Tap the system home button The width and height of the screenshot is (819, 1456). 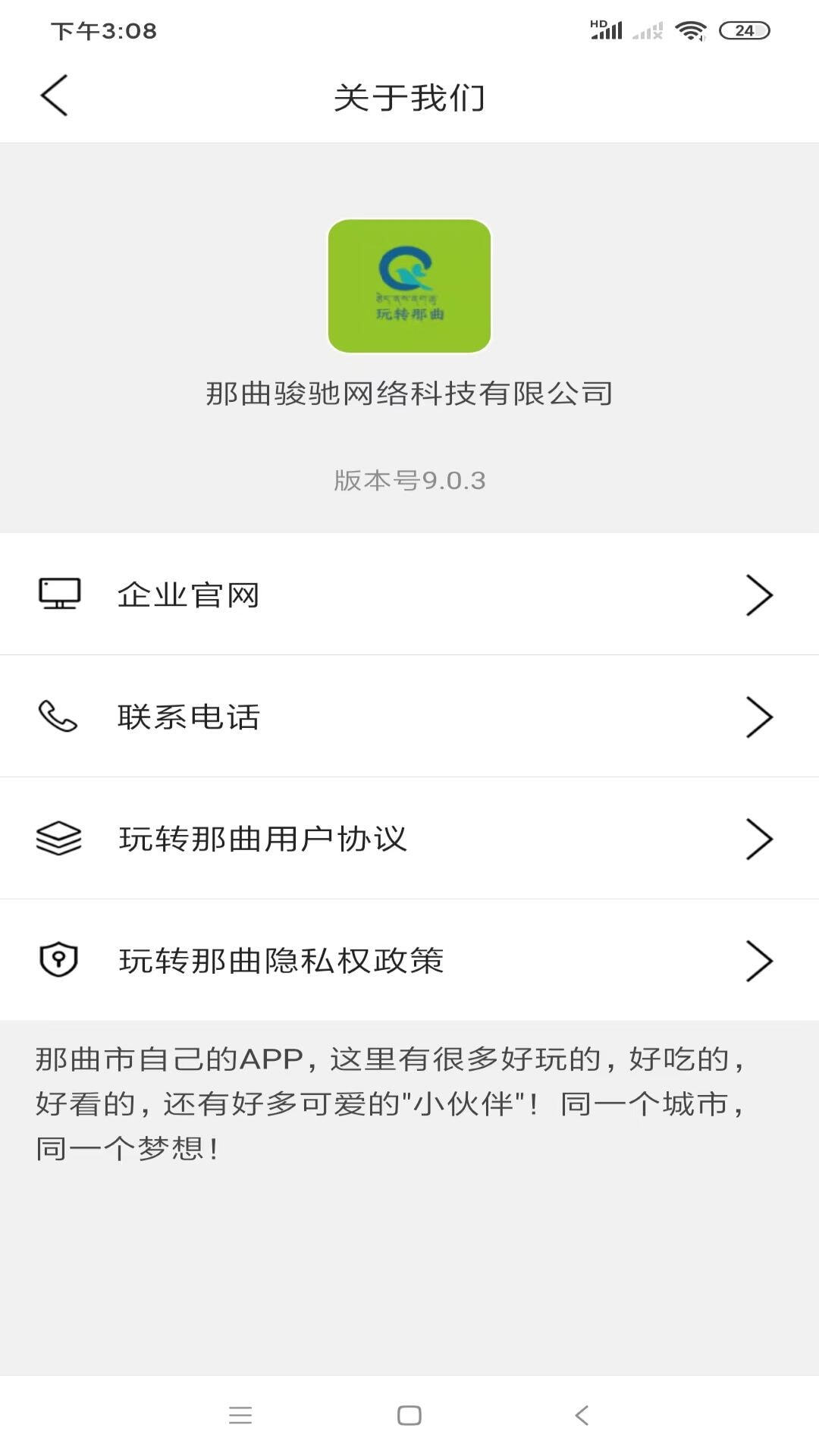point(409,1415)
